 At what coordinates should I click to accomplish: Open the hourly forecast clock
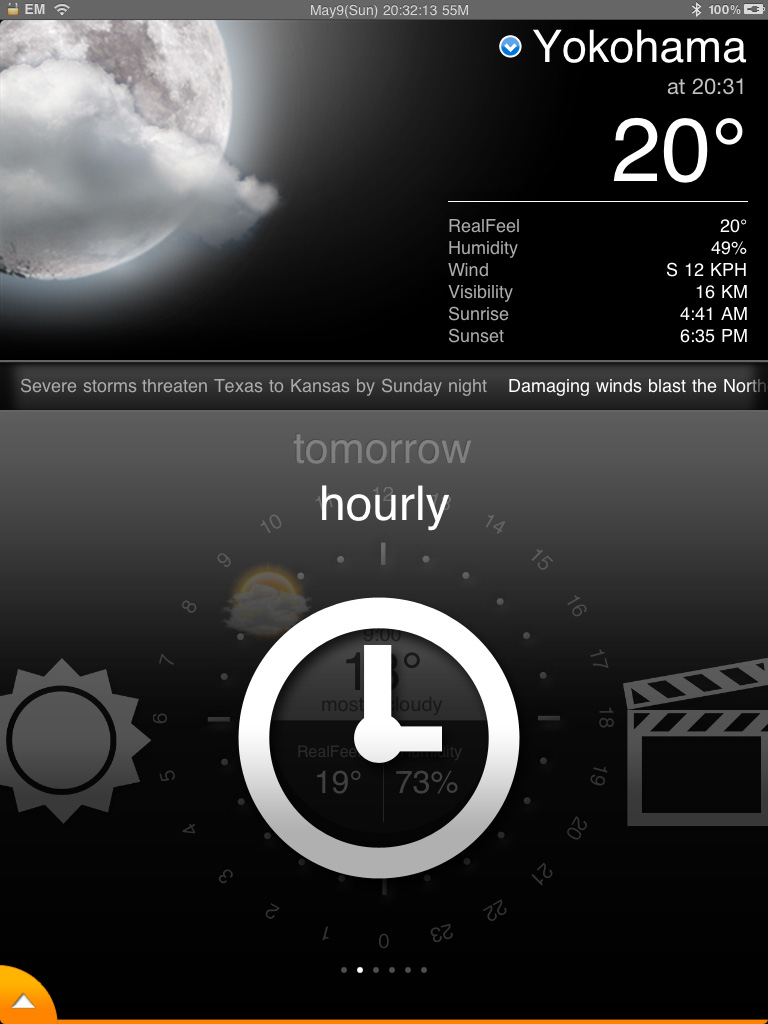(x=379, y=738)
